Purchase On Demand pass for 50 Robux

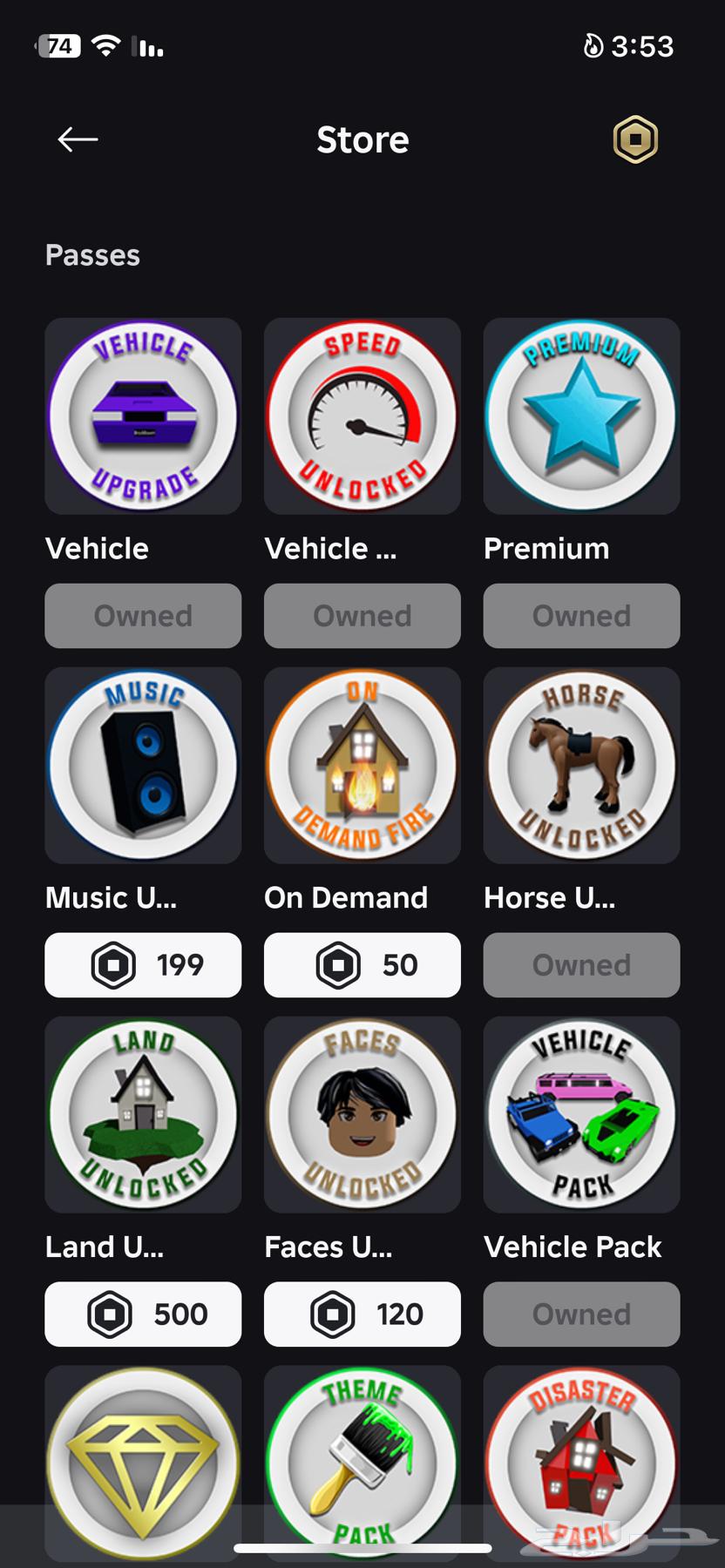click(362, 965)
